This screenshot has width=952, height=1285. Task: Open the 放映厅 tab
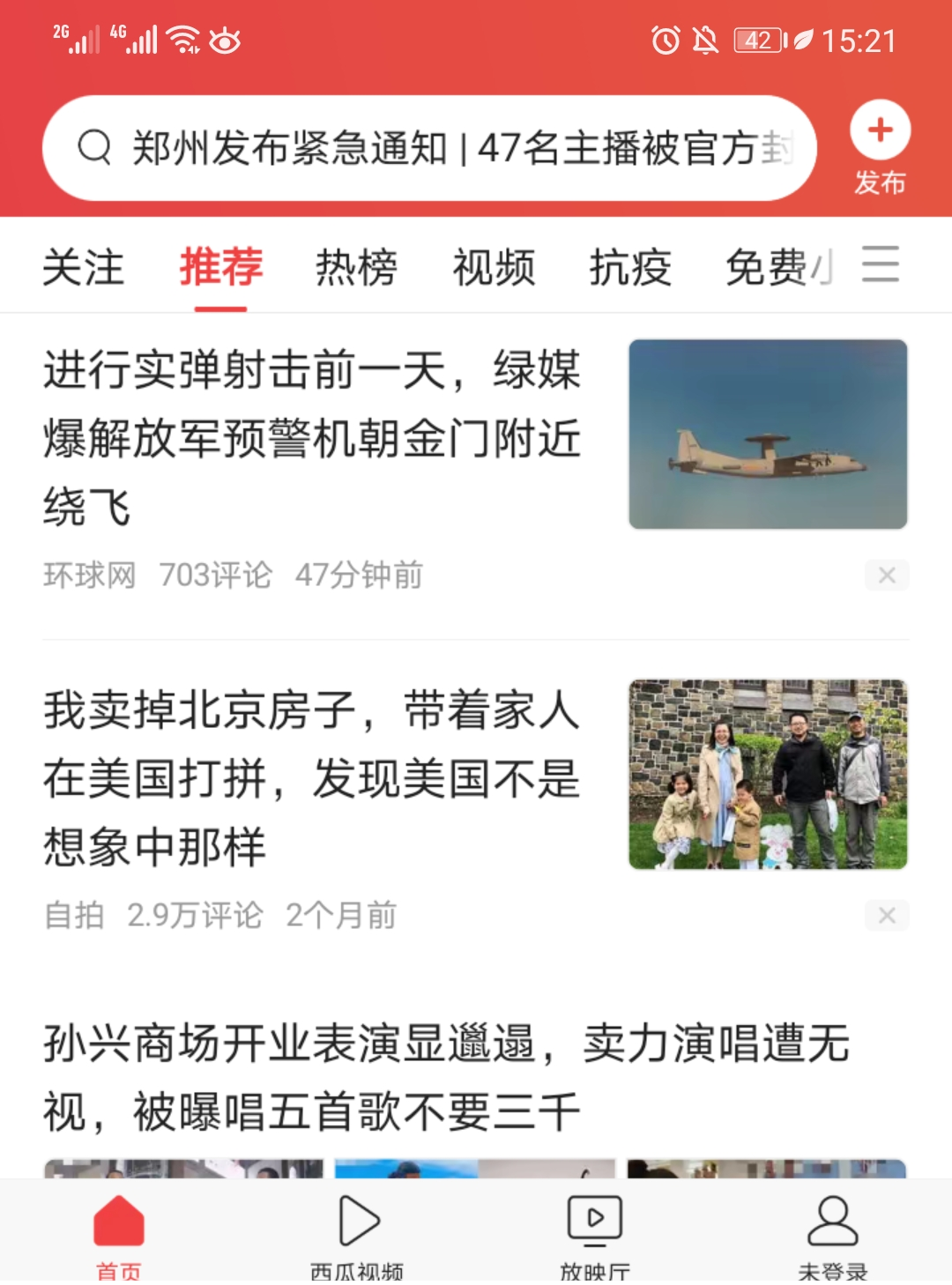595,1232
